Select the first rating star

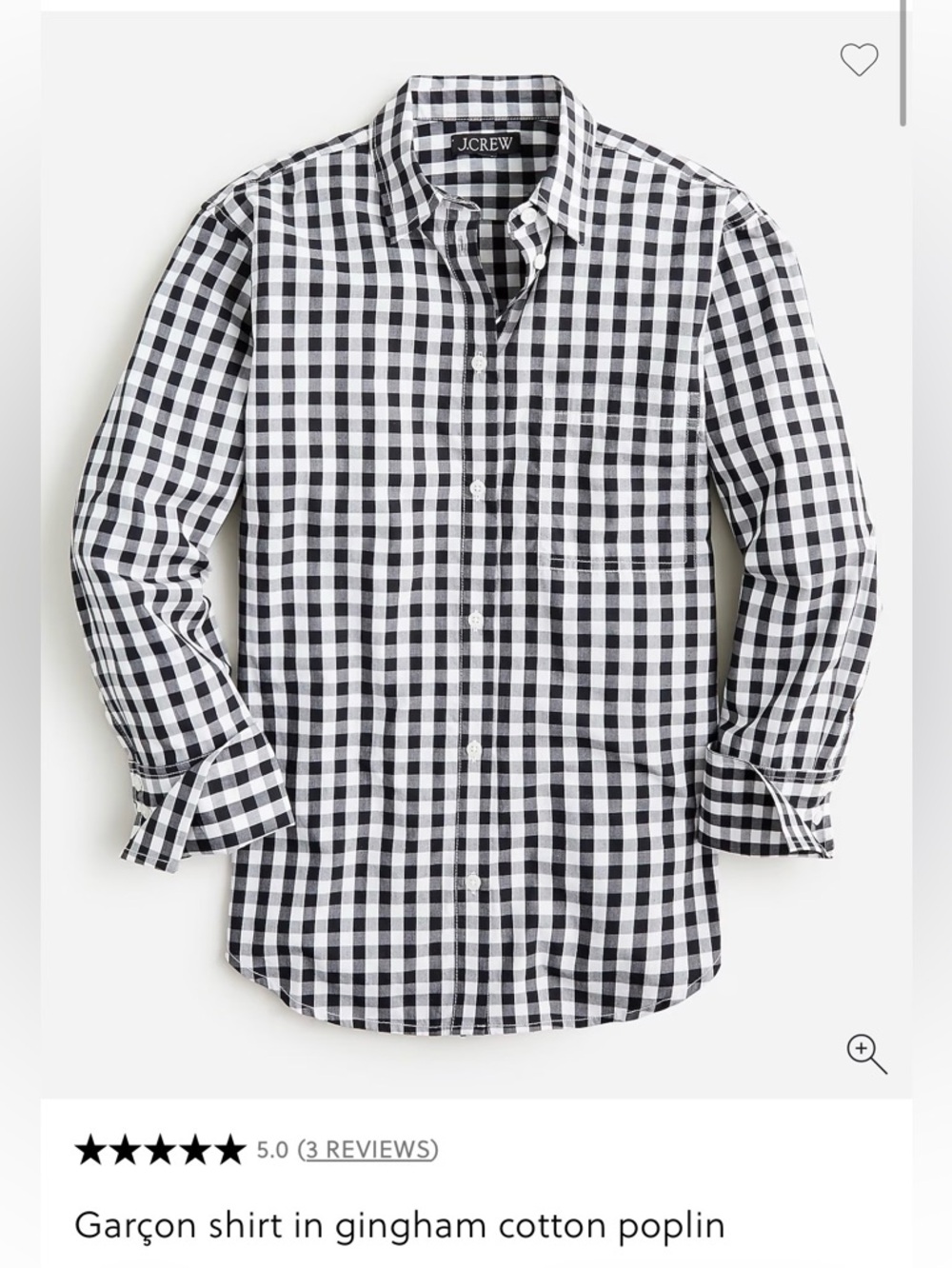(90, 1149)
